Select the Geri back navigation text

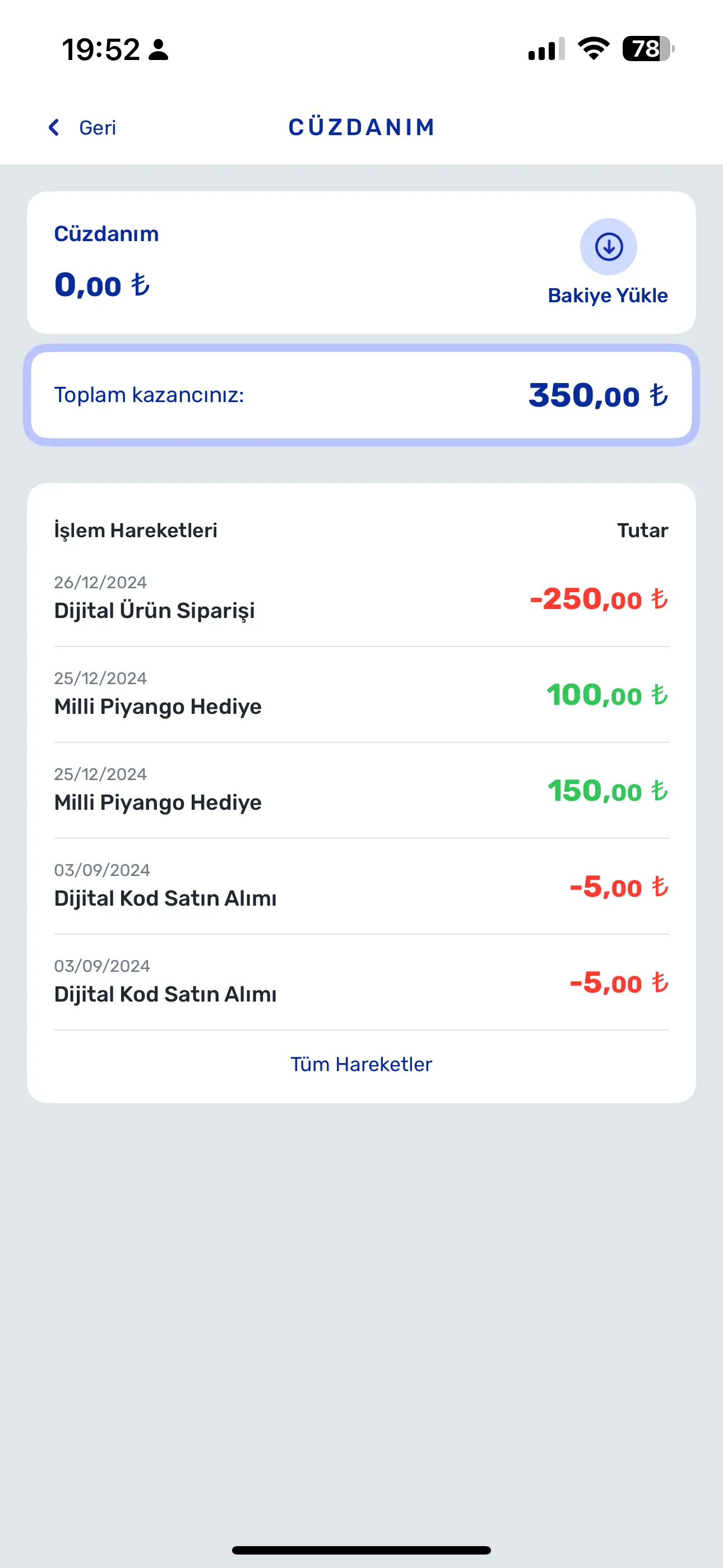[97, 127]
